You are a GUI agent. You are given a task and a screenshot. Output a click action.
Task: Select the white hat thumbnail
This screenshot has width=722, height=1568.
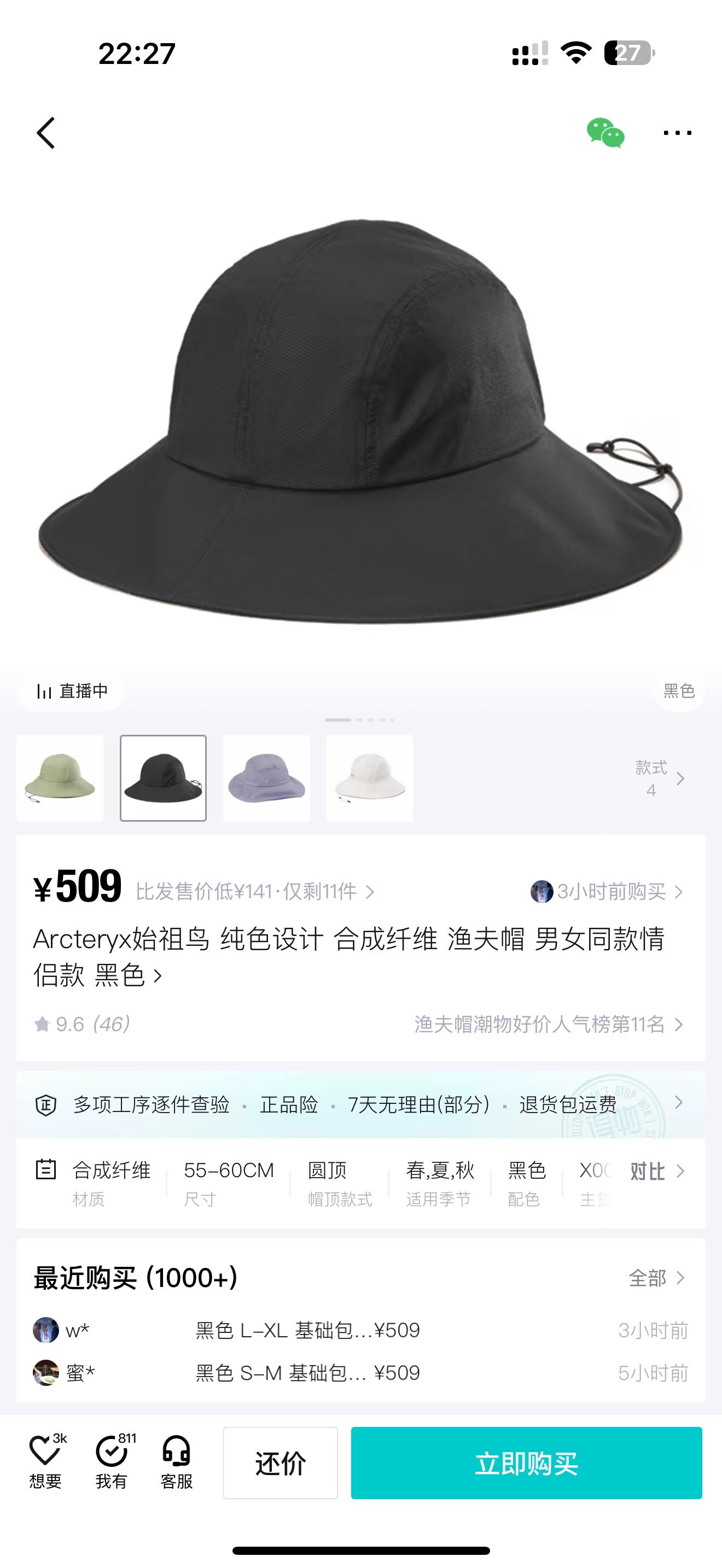point(370,778)
